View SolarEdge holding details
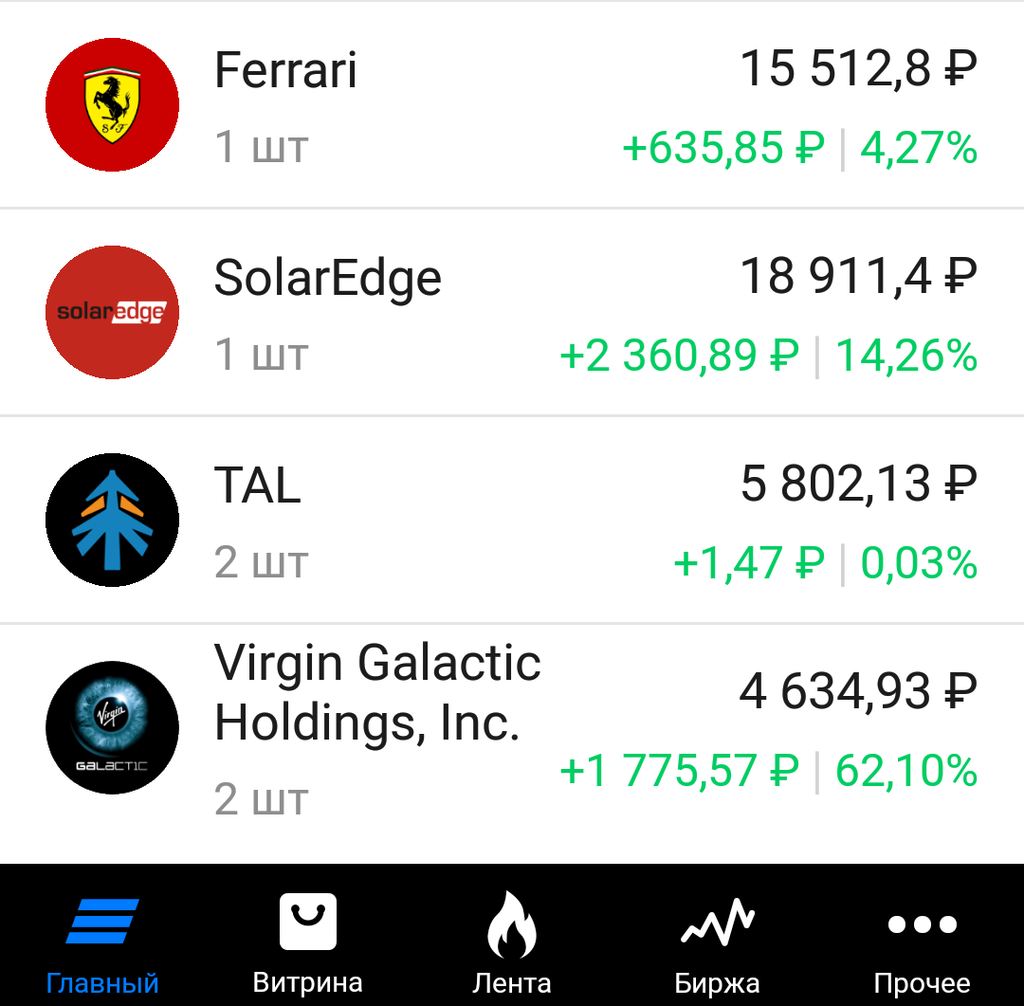Image resolution: width=1024 pixels, height=1006 pixels. tap(510, 313)
